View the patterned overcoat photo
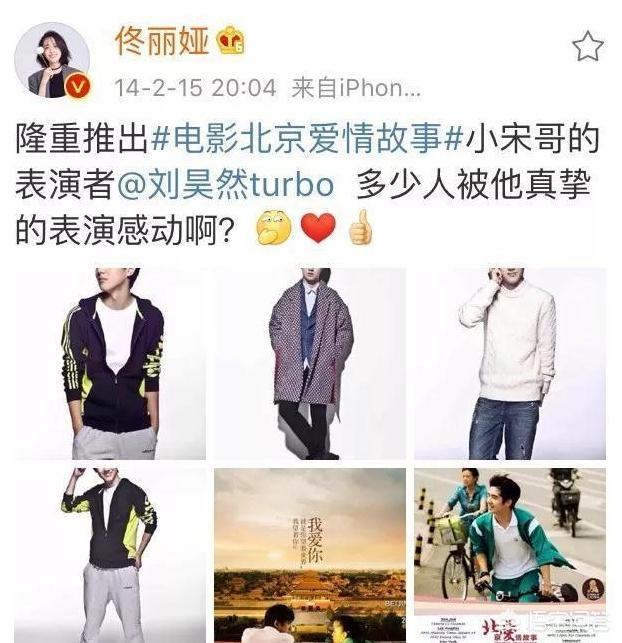The image size is (622, 643). (x=310, y=363)
